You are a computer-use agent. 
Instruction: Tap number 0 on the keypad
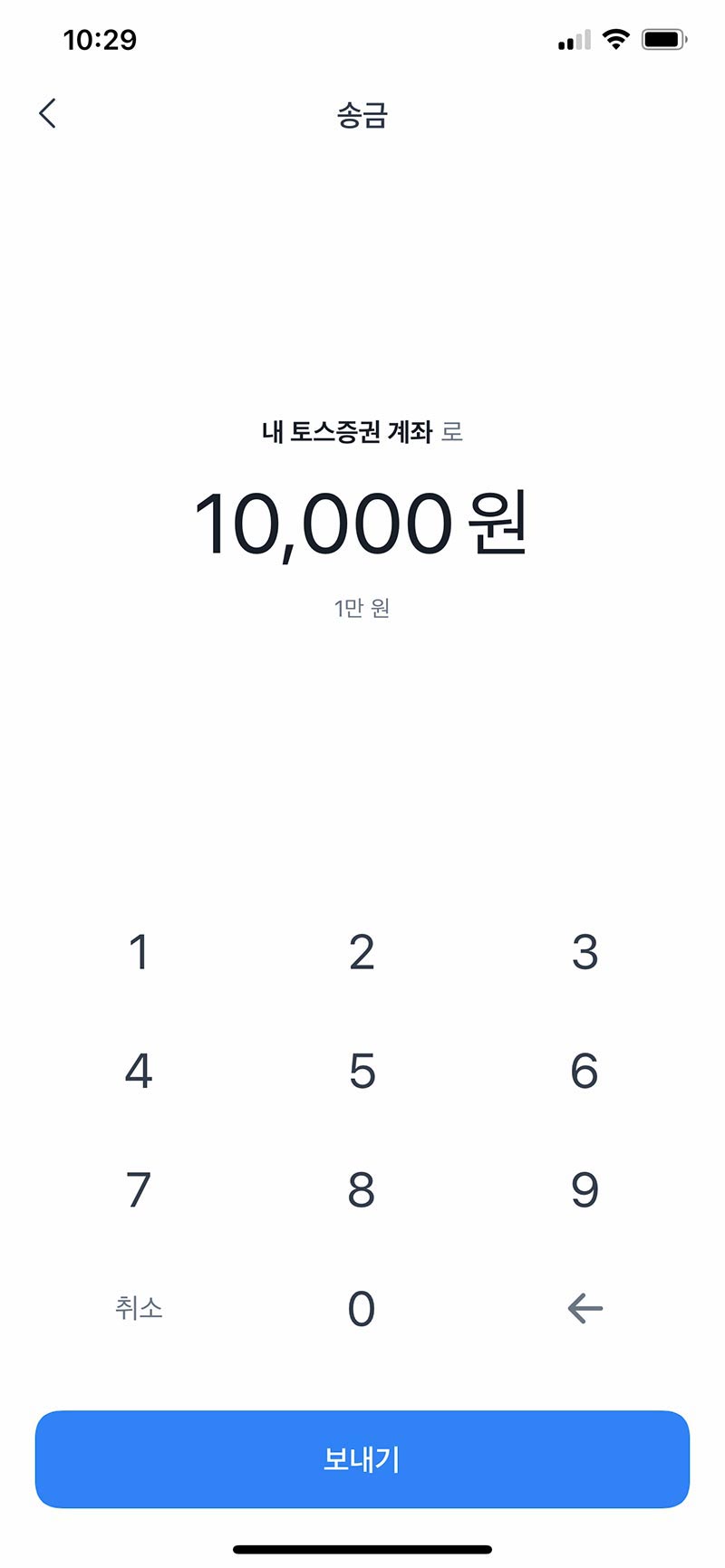tap(362, 1308)
